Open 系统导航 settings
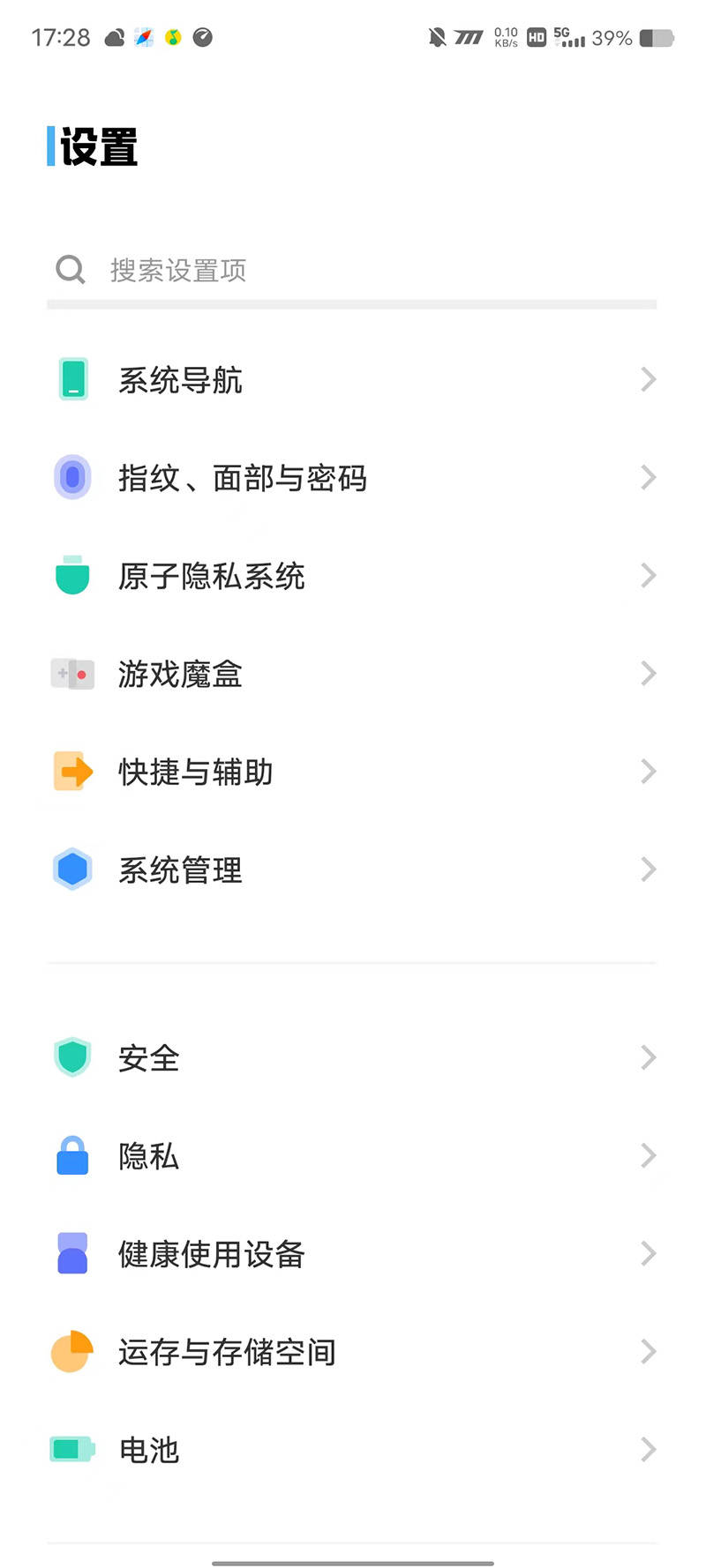 coord(352,380)
